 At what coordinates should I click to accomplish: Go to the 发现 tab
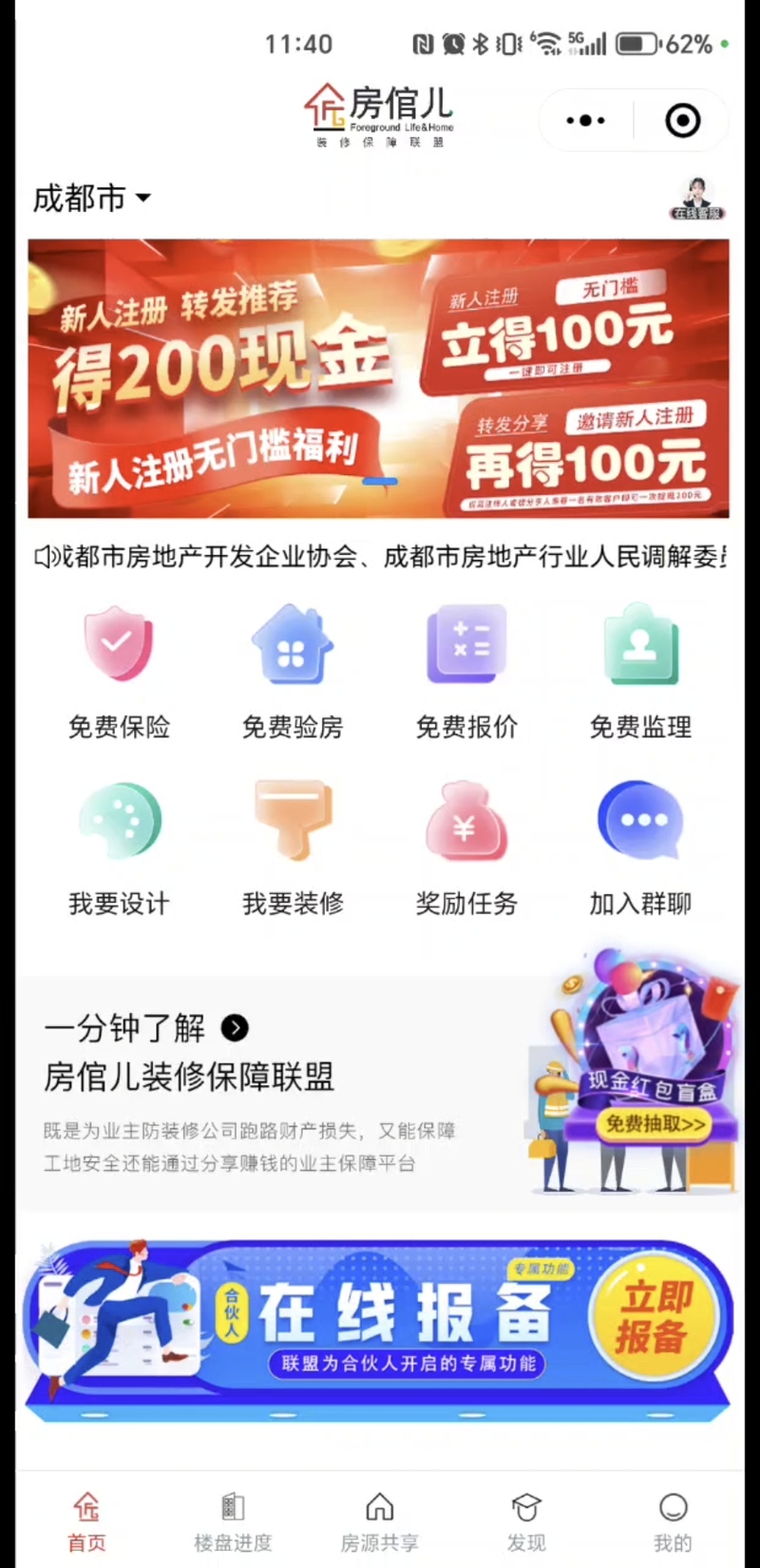(x=526, y=1521)
